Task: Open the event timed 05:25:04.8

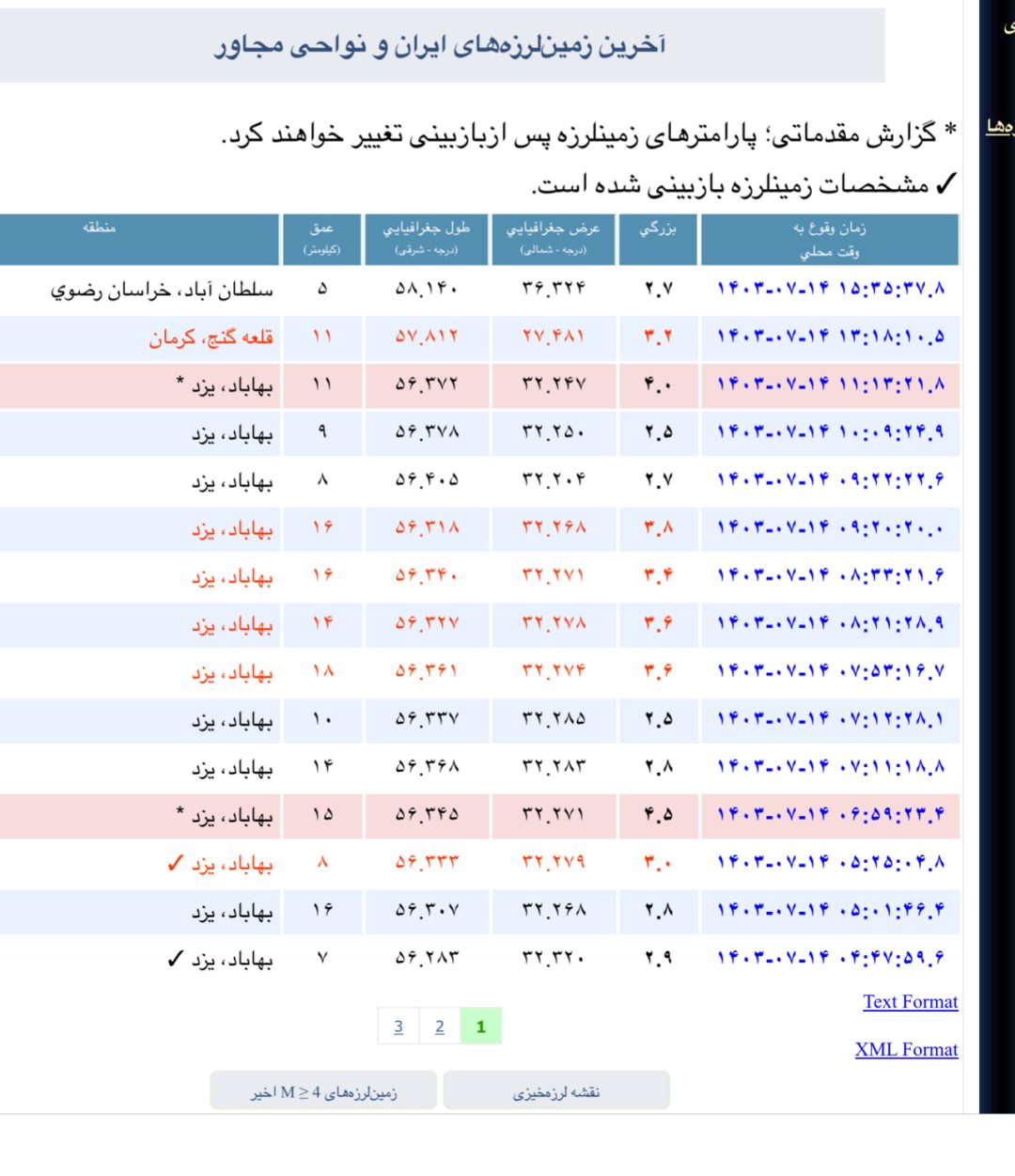Action: coord(830,862)
